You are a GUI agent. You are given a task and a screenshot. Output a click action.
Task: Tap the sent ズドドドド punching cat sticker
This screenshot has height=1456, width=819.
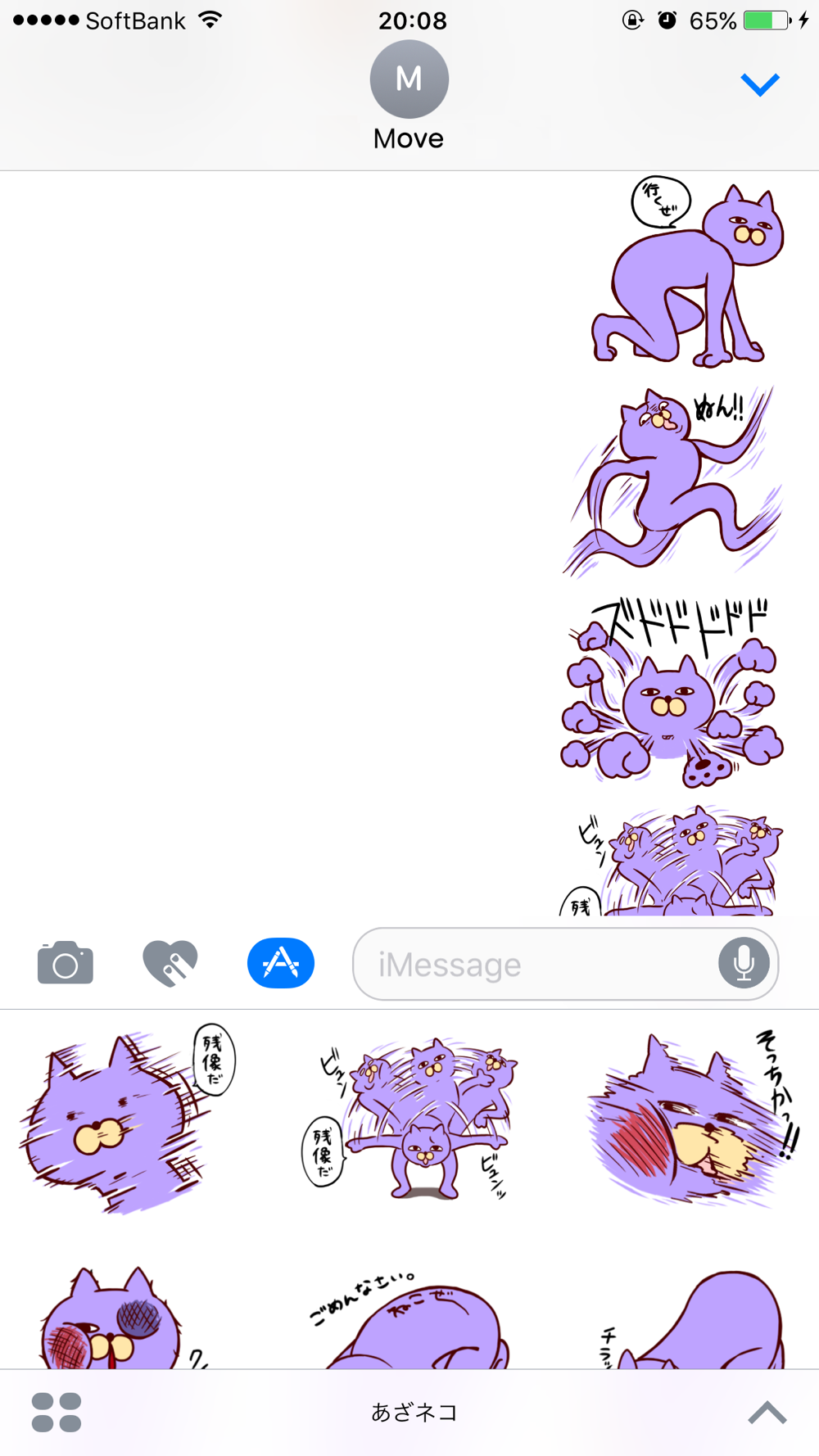tap(672, 692)
